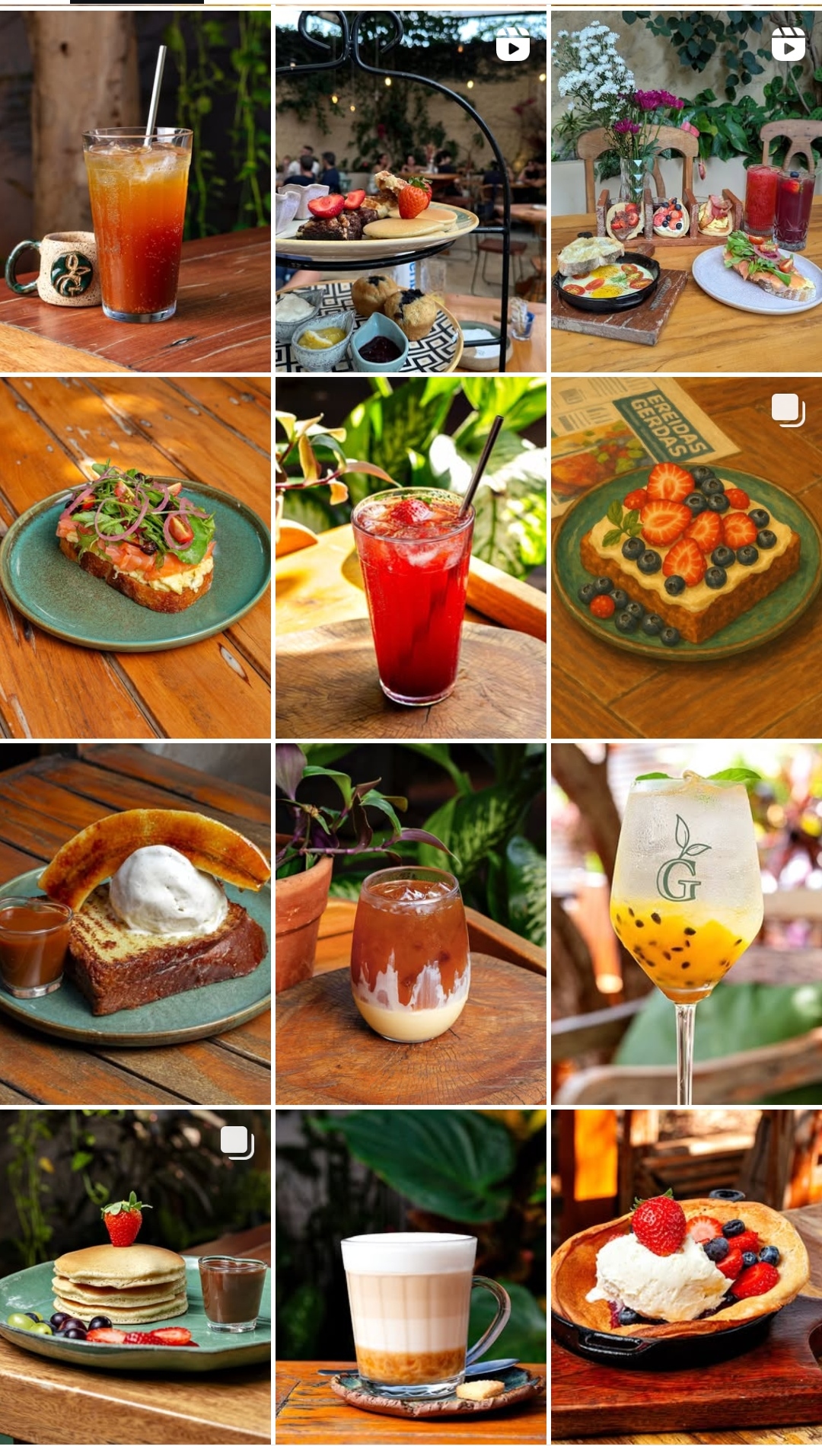Open the layered latte mug post
Image resolution: width=822 pixels, height=1456 pixels.
[x=411, y=1276]
